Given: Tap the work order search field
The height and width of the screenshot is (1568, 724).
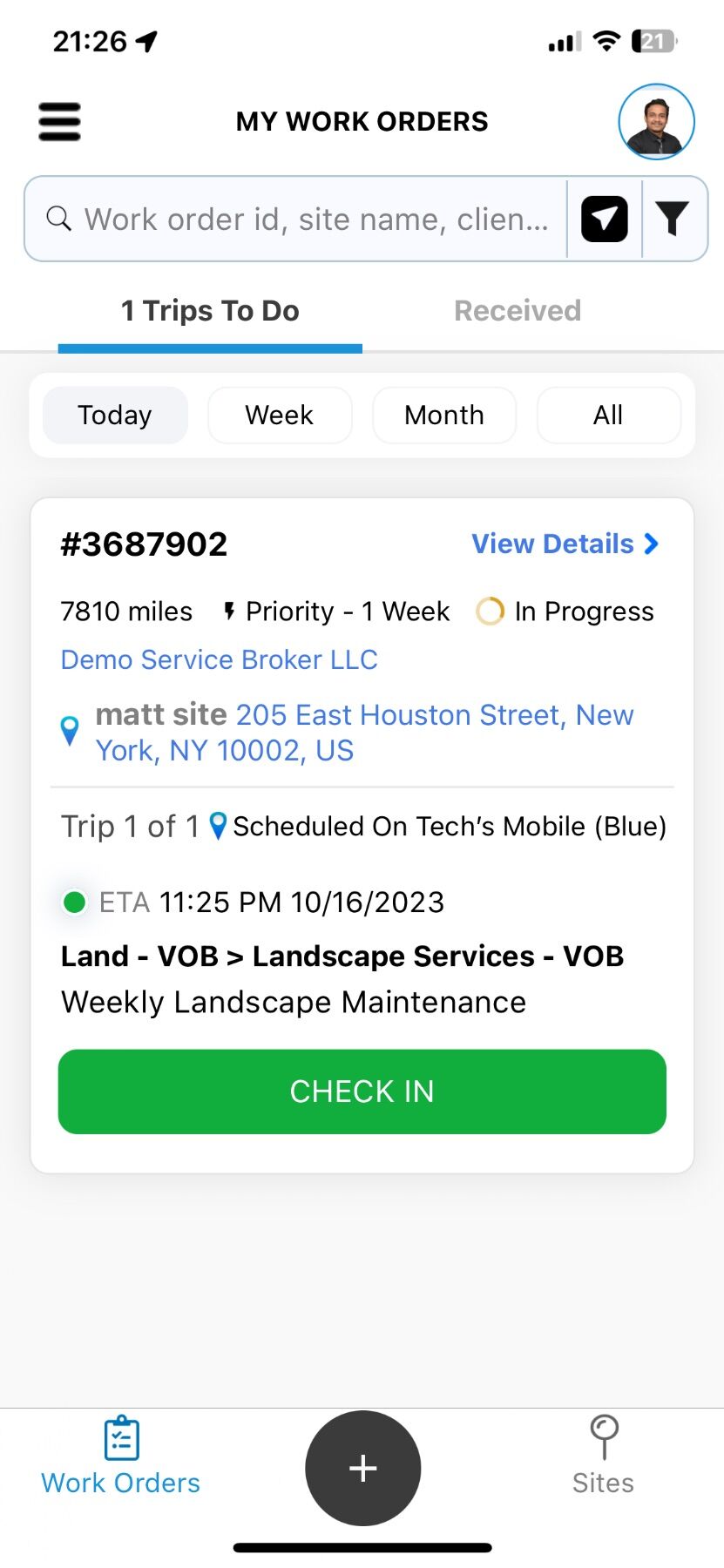Looking at the screenshot, I should pos(305,220).
